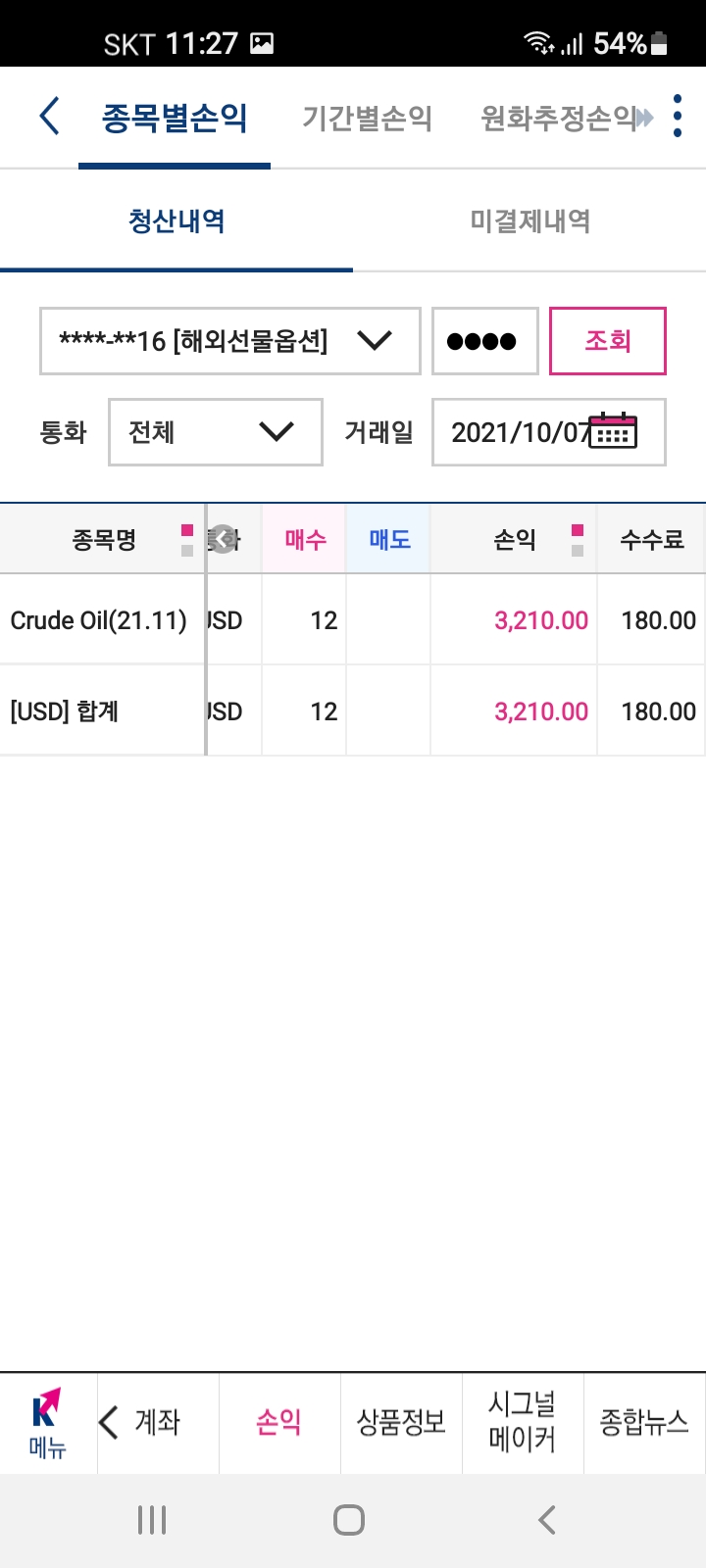Go to 계좌 in the bottom bar
Image resolution: width=706 pixels, height=1568 pixels.
click(157, 1423)
